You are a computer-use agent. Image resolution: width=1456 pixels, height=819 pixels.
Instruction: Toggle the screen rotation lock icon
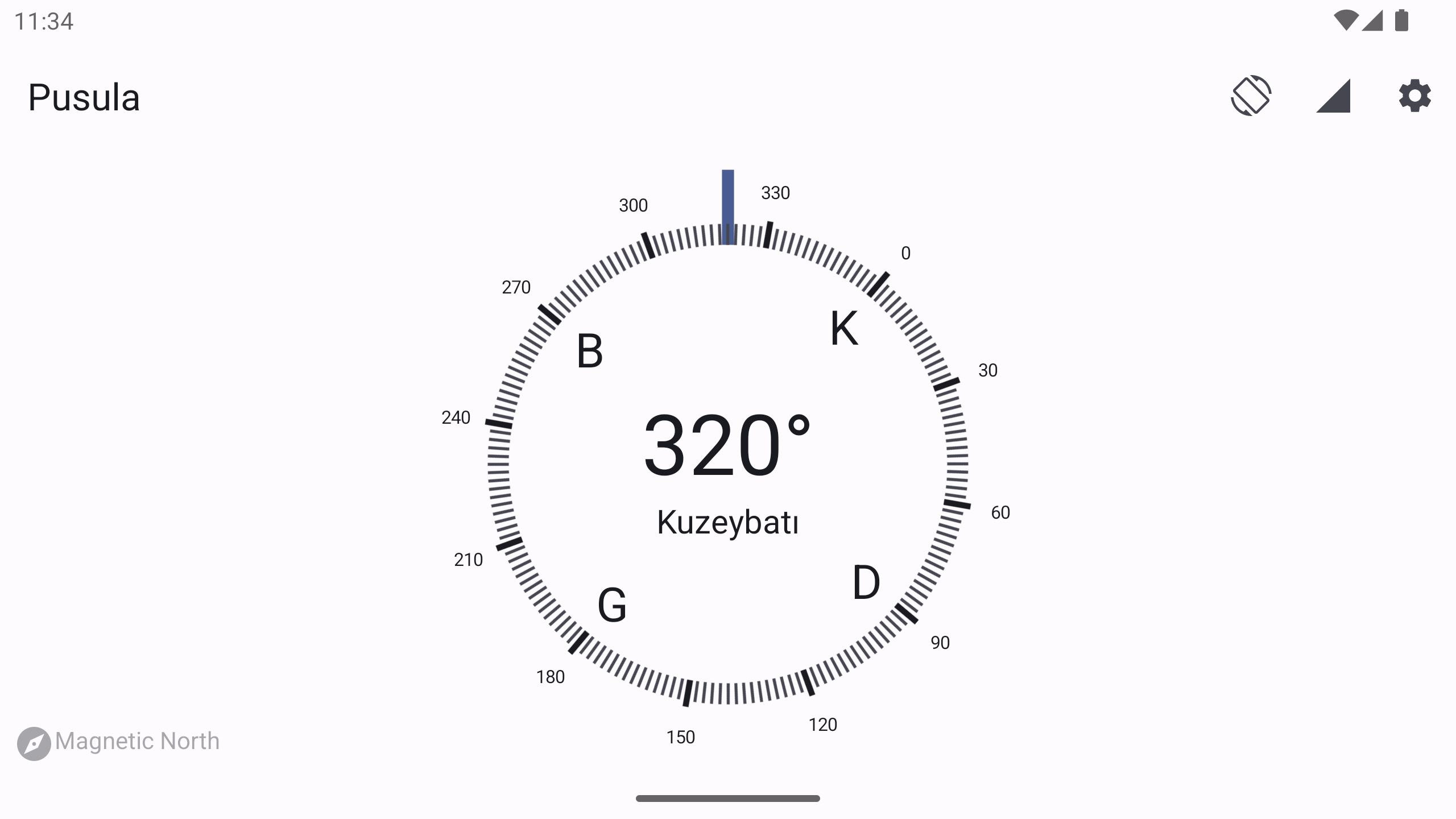click(x=1251, y=96)
